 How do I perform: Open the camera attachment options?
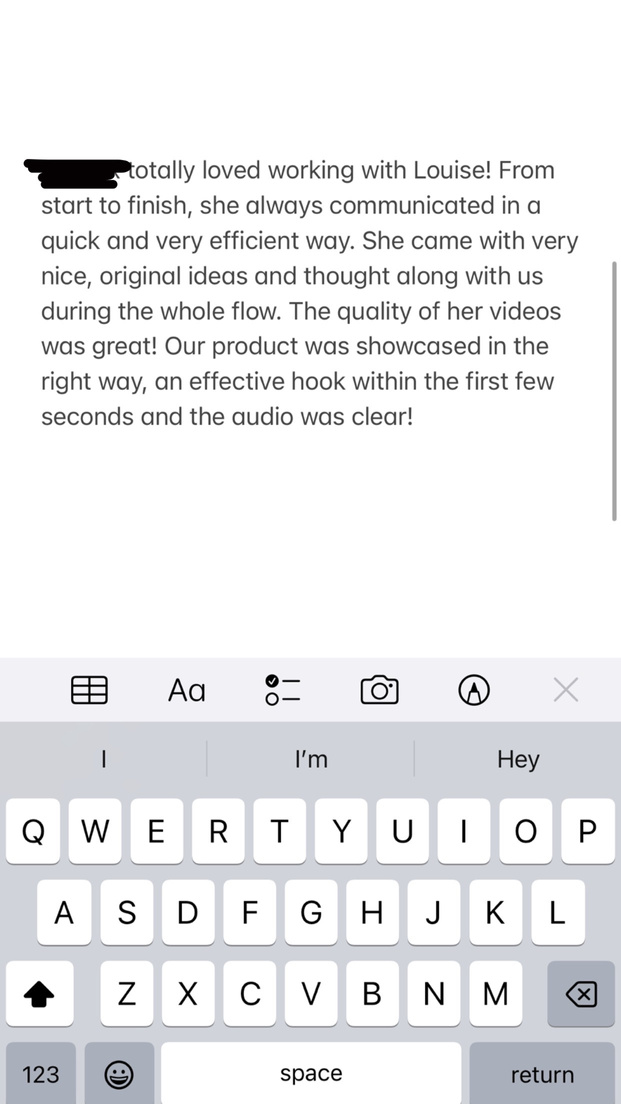coord(380,690)
